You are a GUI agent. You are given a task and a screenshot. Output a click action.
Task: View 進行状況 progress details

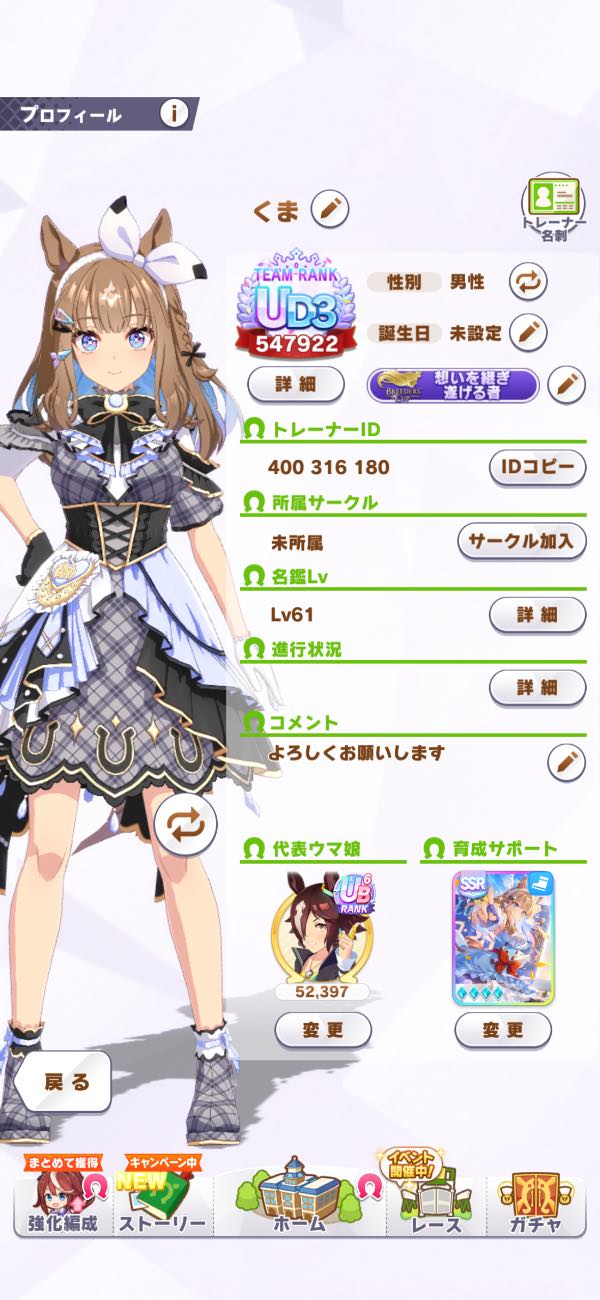[537, 687]
